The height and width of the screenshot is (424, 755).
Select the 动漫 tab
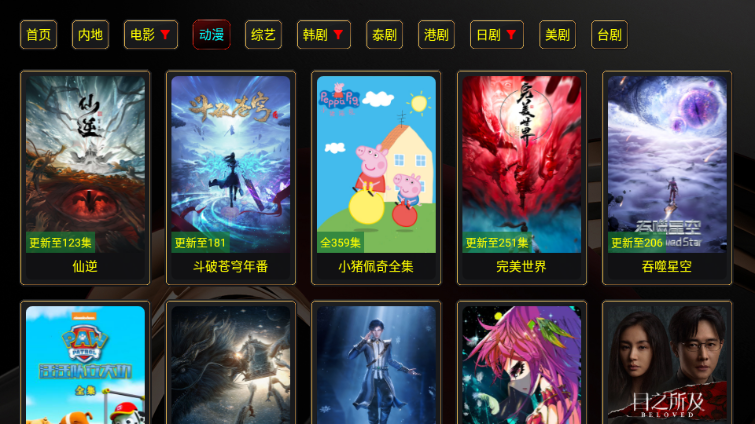click(x=211, y=35)
